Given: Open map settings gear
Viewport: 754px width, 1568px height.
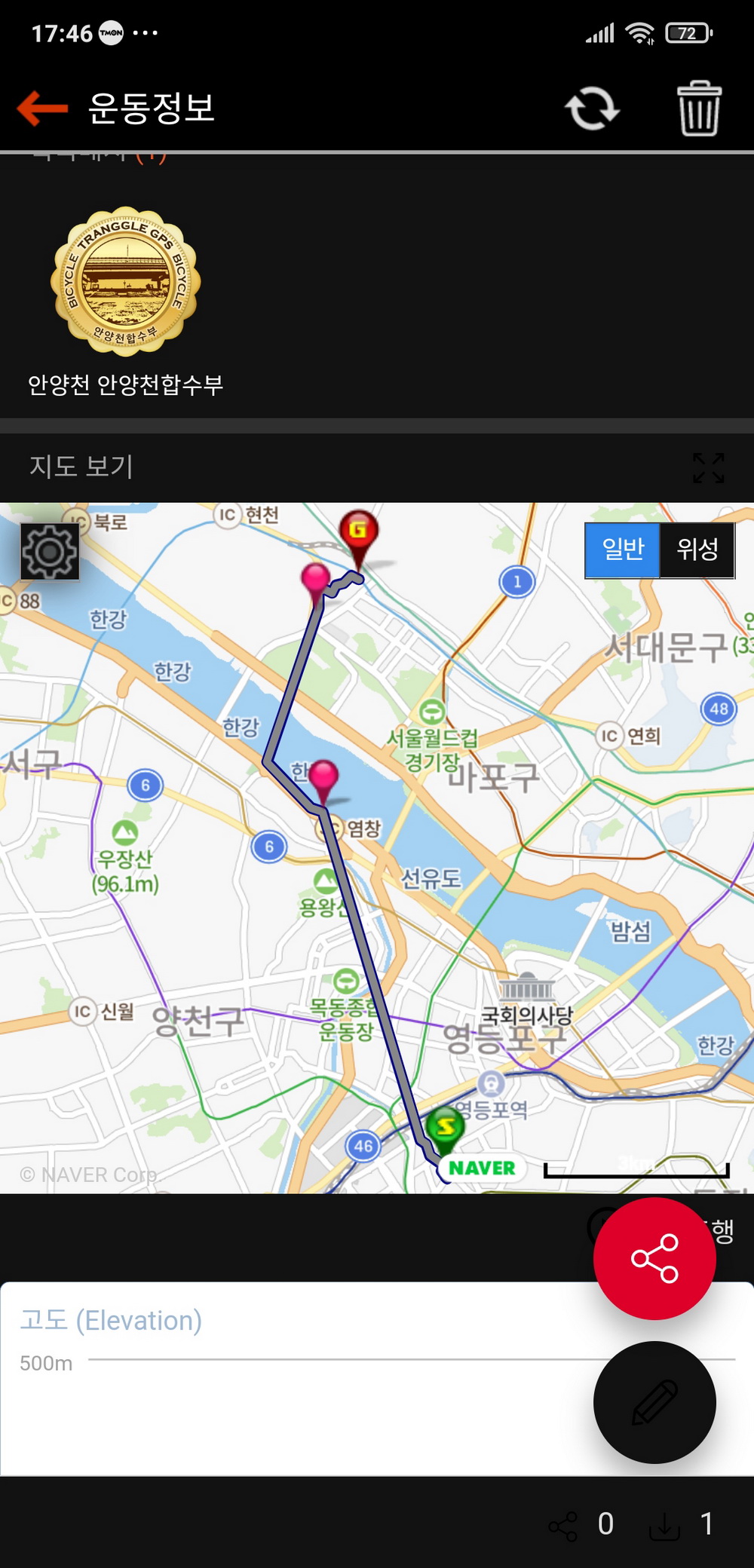Looking at the screenshot, I should click(x=50, y=552).
